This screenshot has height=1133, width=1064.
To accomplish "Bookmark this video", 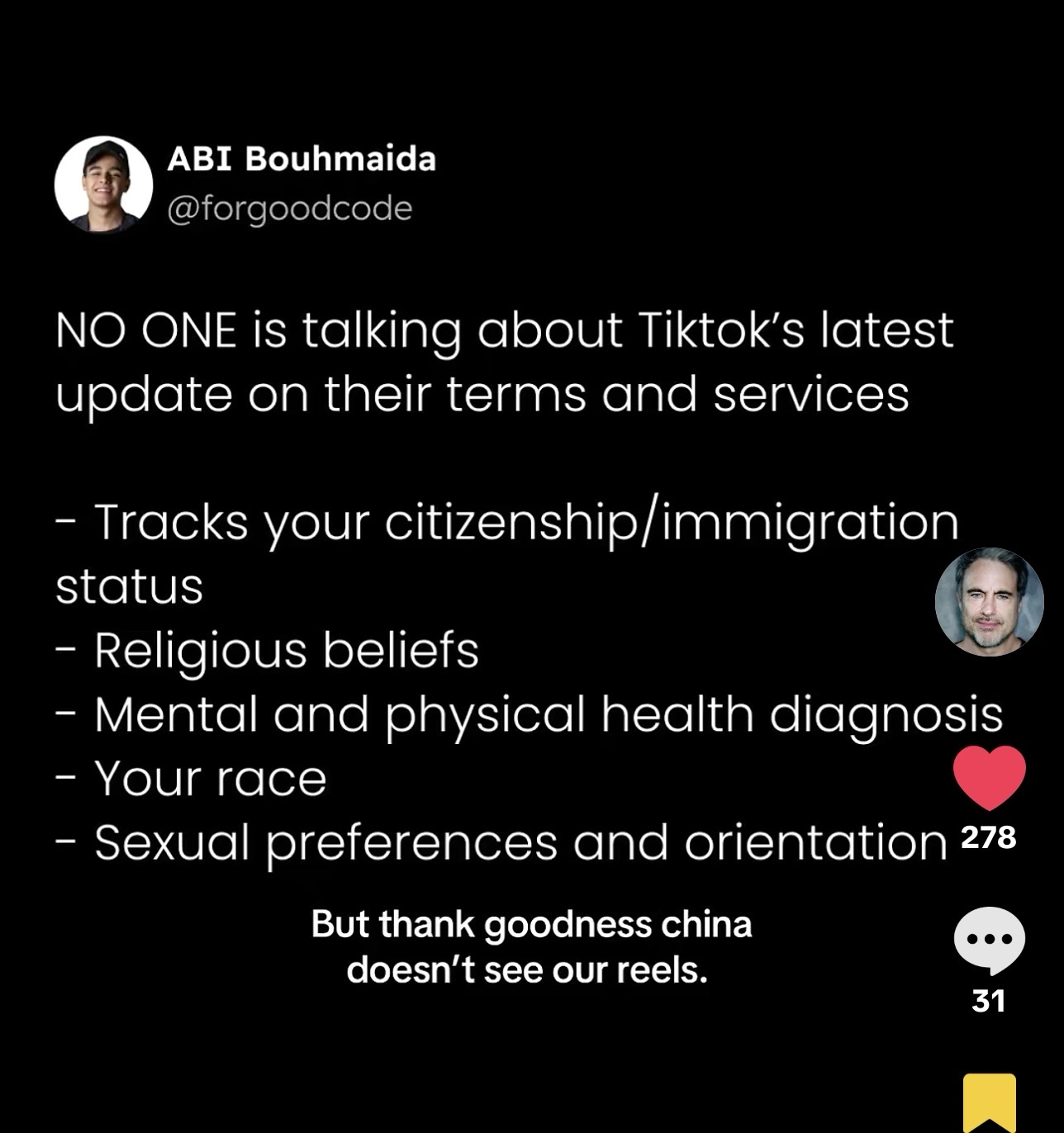I will (989, 1102).
